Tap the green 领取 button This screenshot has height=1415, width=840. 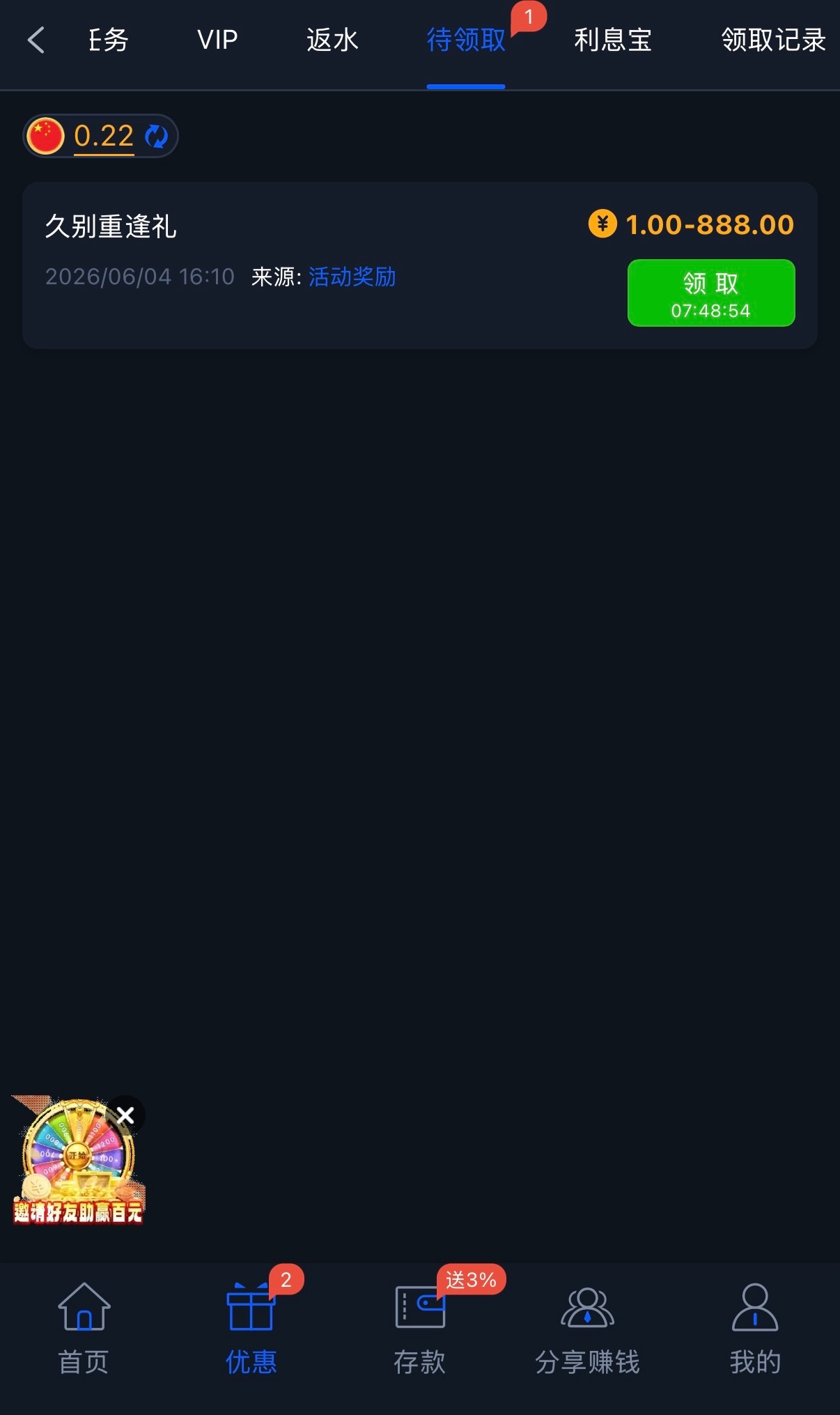point(711,293)
